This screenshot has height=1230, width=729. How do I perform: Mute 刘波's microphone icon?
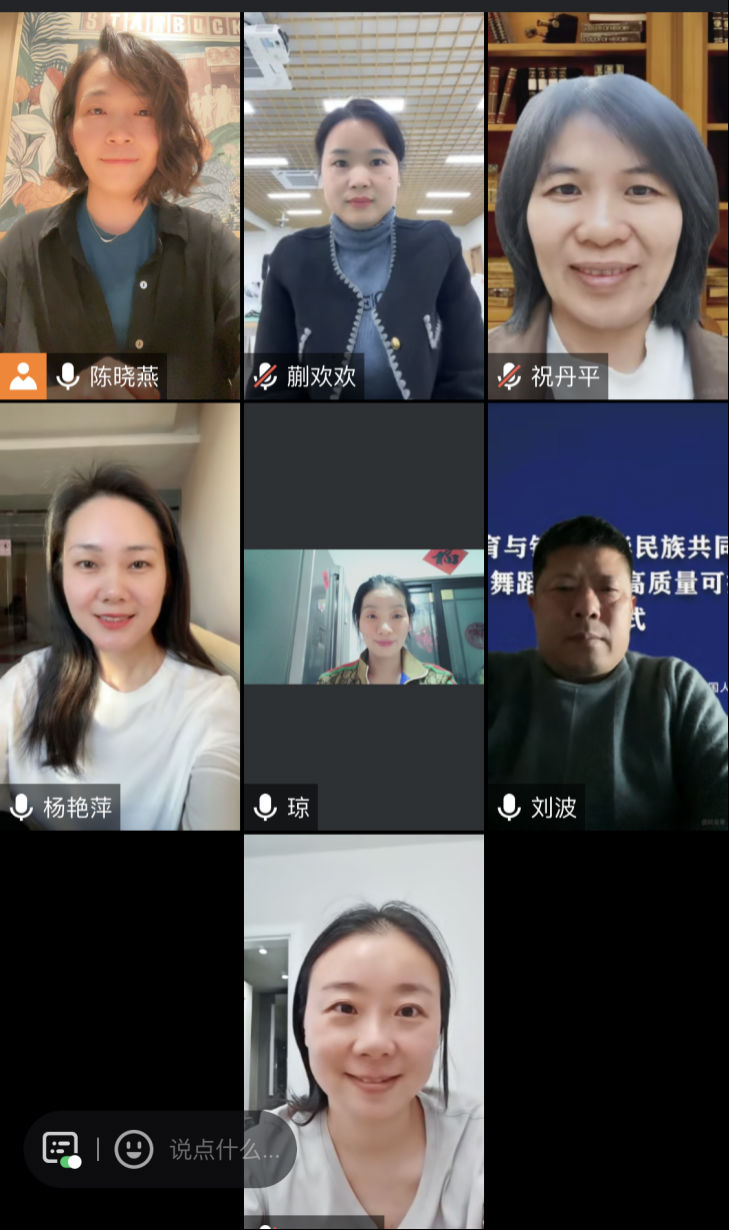pos(508,806)
